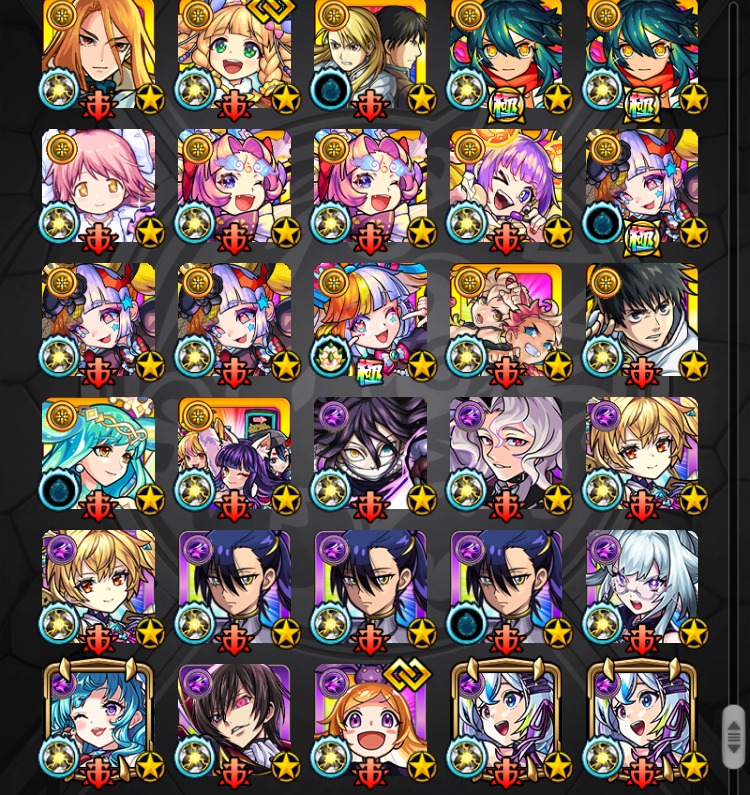Choose the cat-eared girls group tile
750x795 pixels.
pos(234,455)
